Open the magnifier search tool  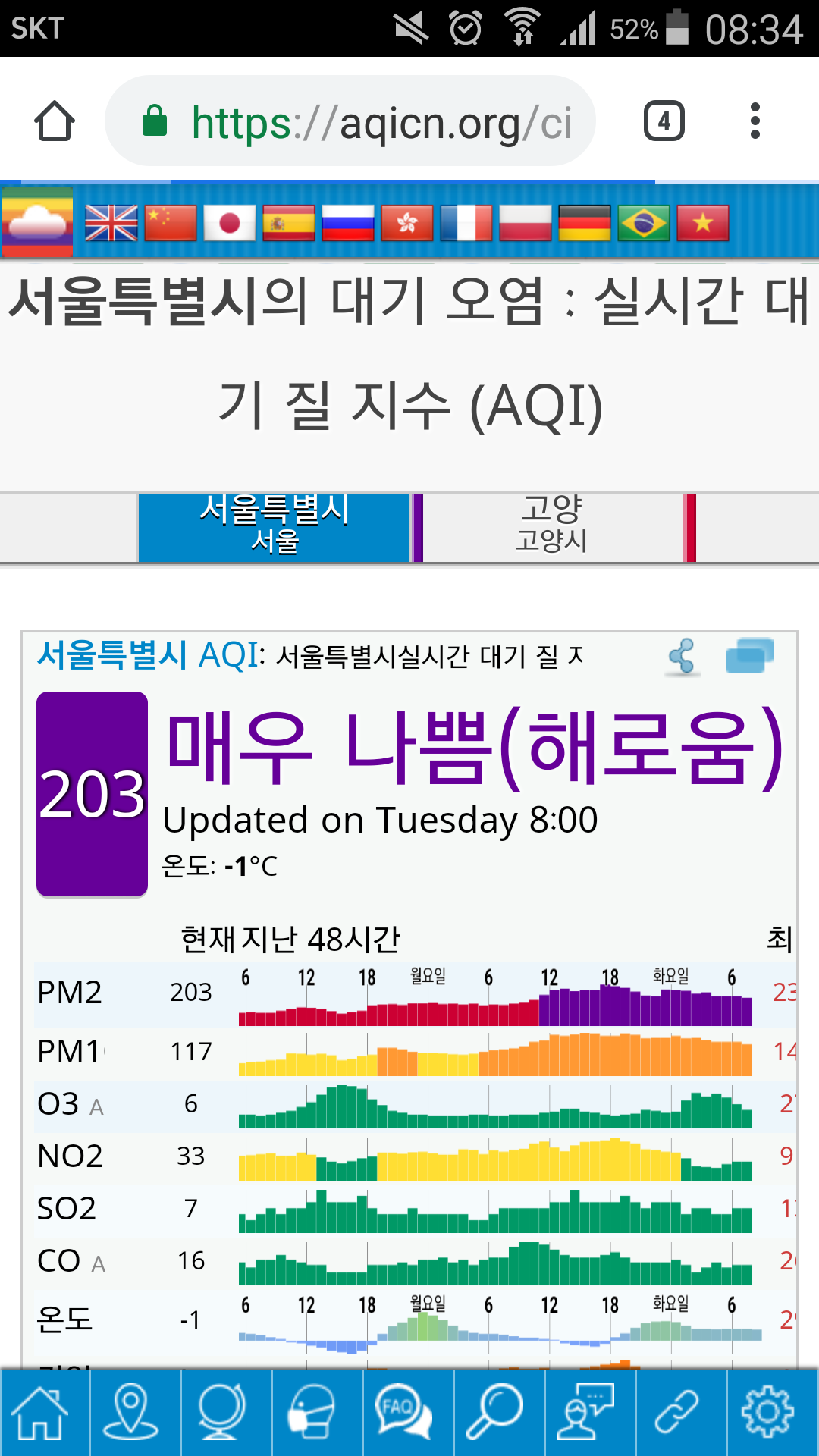[494, 1412]
